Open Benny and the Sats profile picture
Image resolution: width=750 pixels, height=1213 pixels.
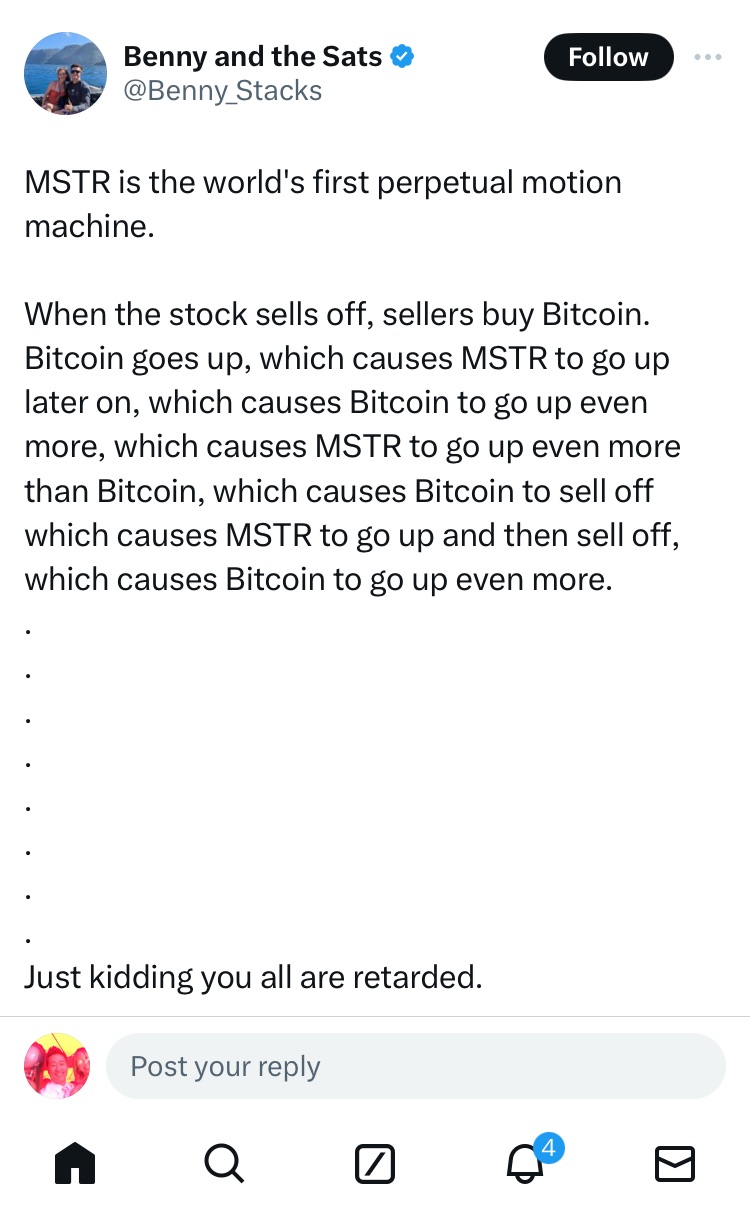tap(65, 73)
